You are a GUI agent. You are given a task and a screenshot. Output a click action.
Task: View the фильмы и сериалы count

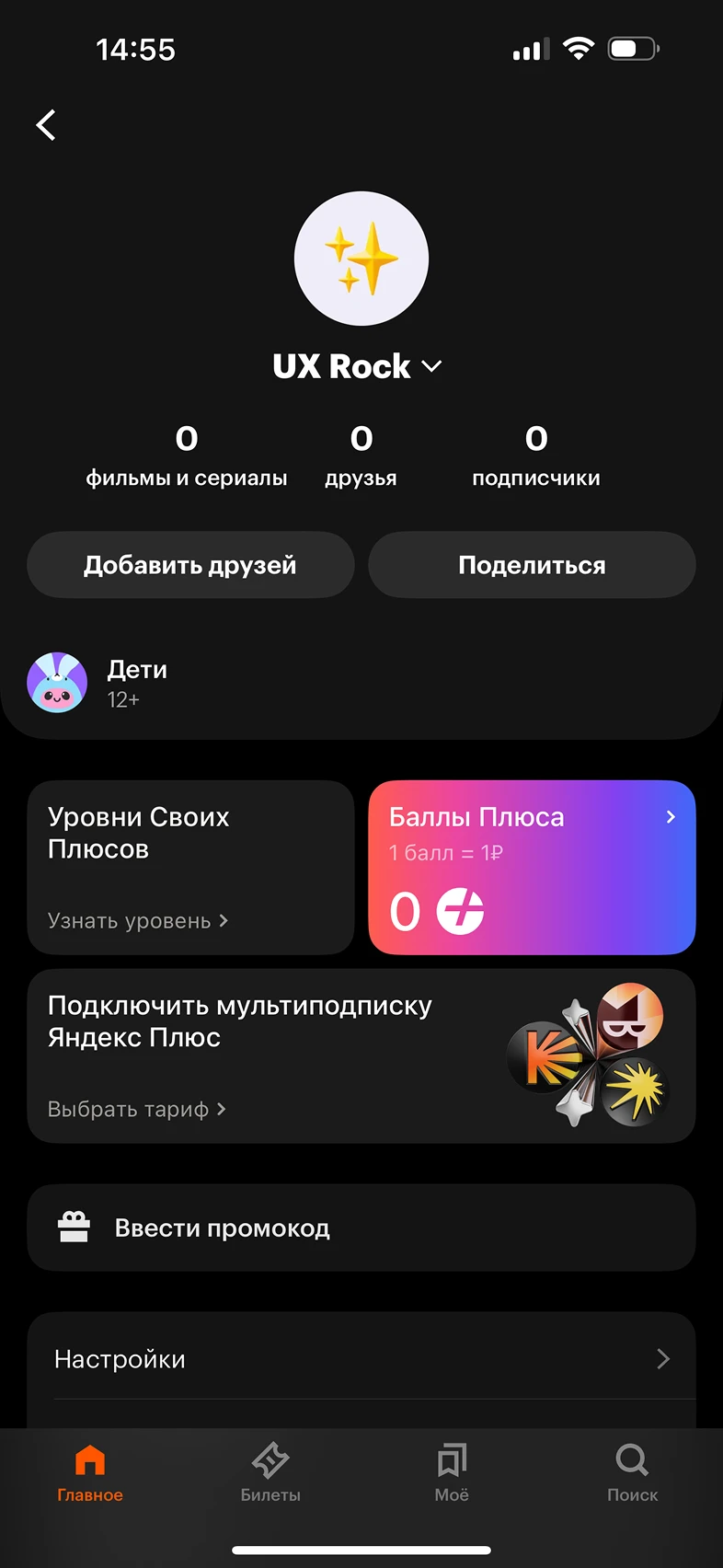tap(187, 455)
